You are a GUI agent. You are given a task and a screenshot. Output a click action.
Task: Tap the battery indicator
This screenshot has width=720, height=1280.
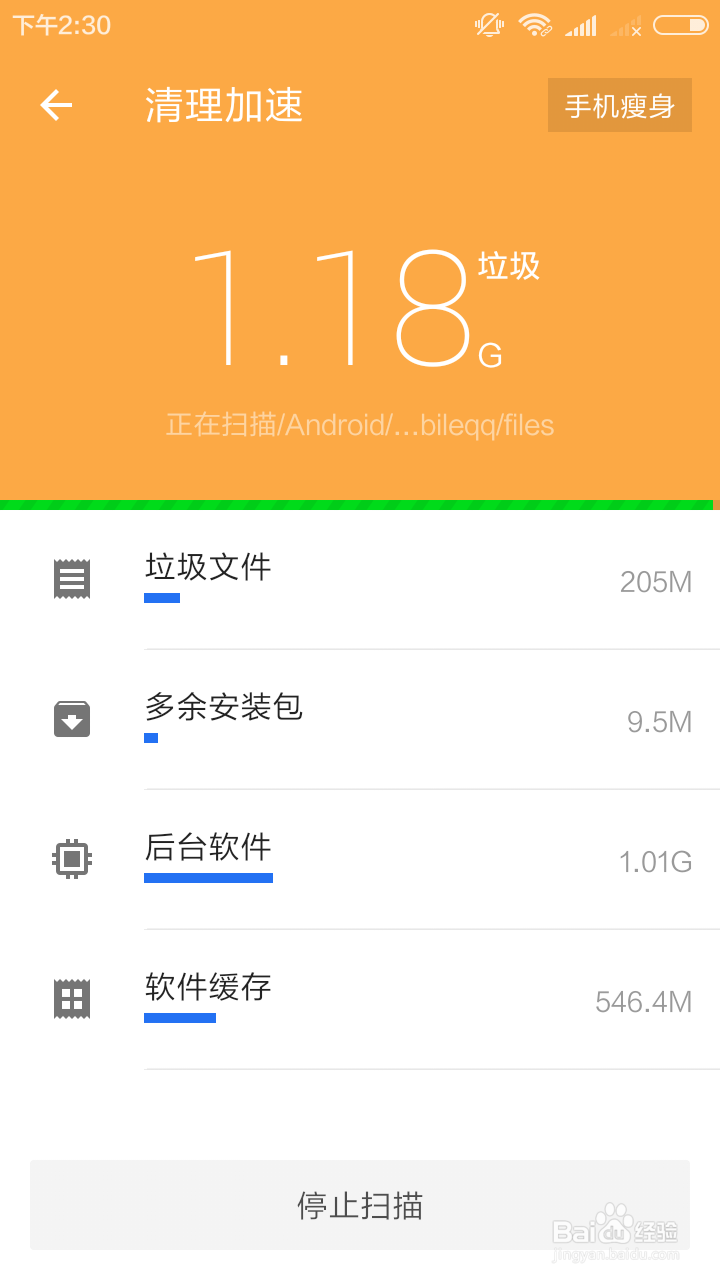point(679,25)
